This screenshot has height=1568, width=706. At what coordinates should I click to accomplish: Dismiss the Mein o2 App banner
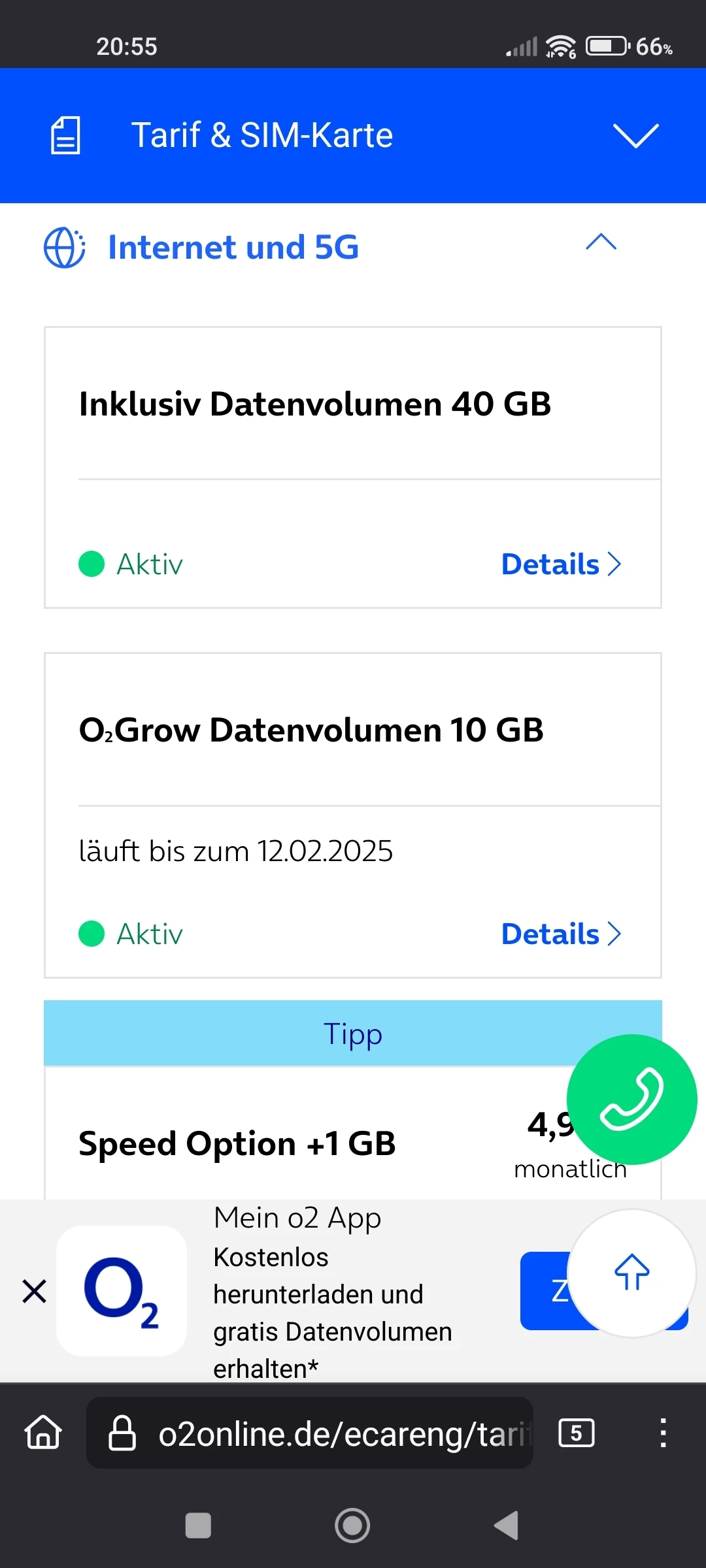(x=34, y=1292)
